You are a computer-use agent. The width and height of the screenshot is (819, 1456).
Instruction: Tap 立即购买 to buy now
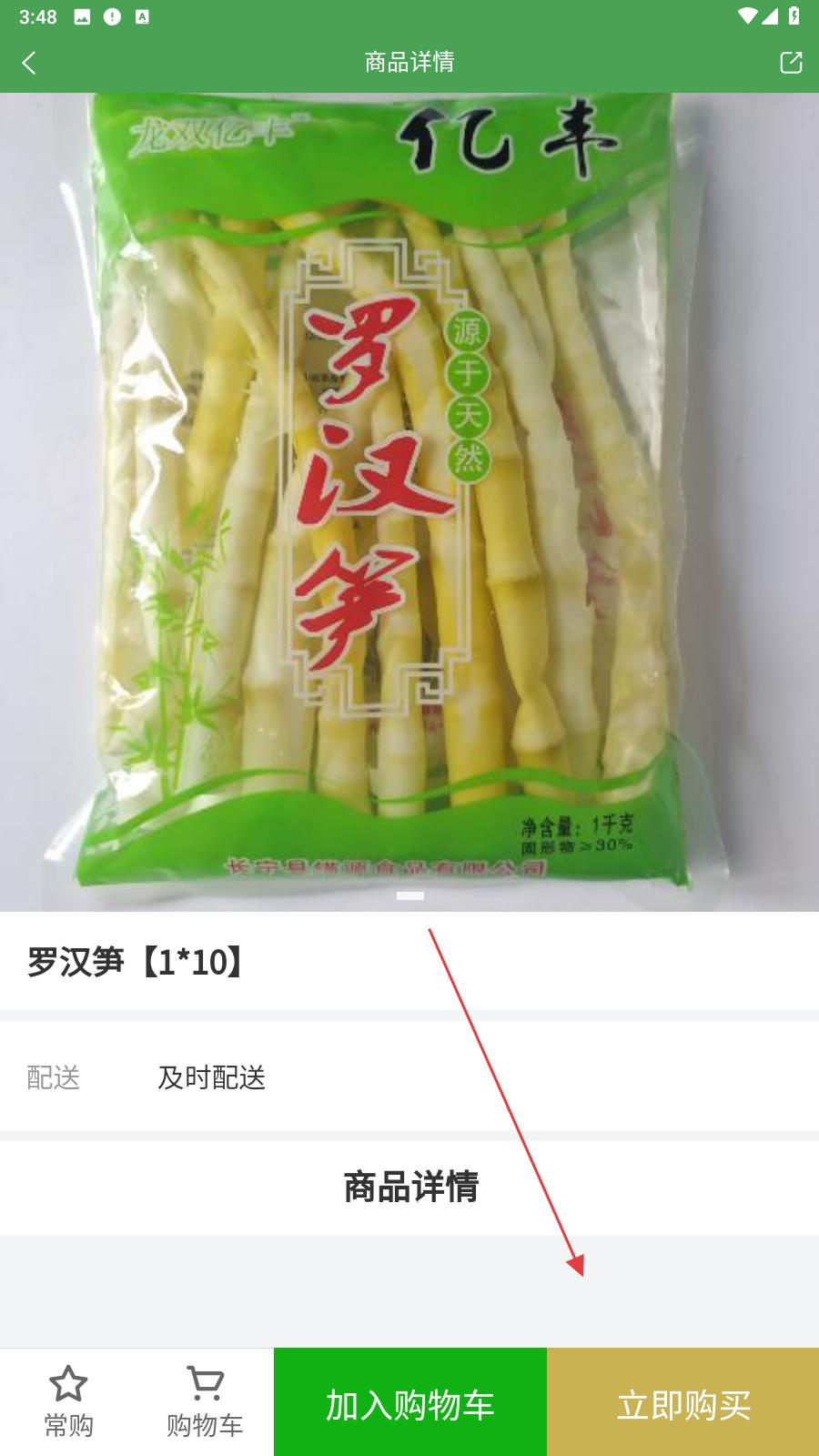(x=683, y=1404)
